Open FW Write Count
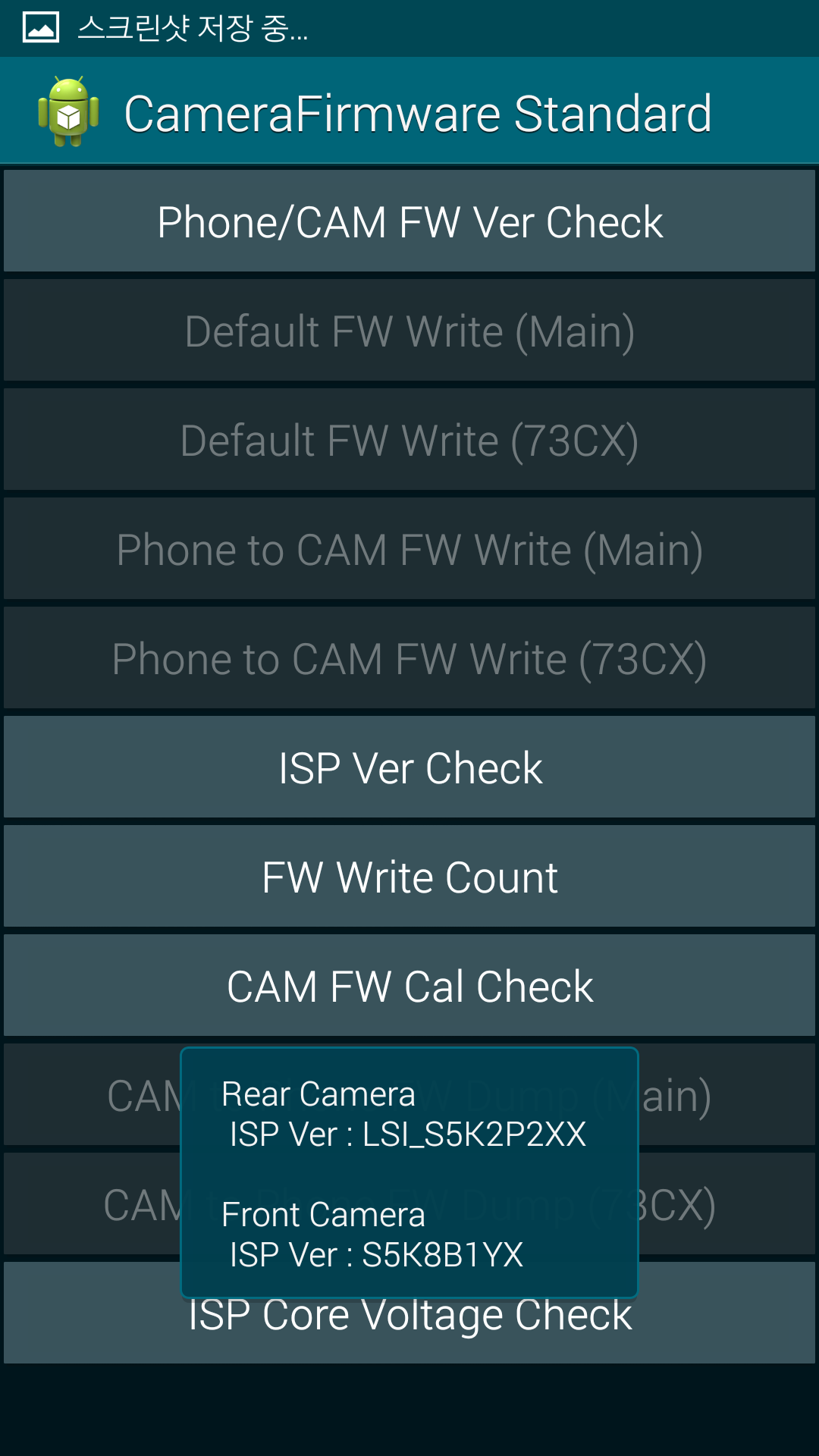 point(409,877)
